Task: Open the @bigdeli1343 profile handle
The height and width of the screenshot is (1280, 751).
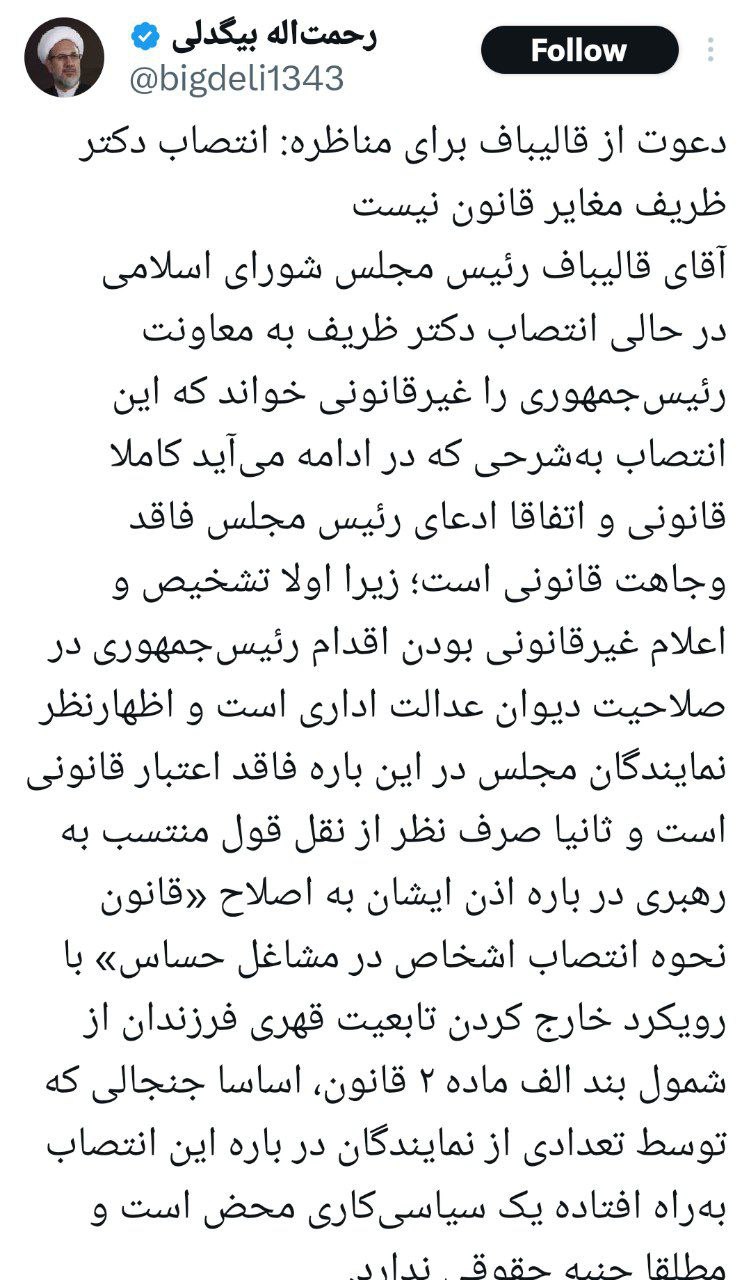Action: tap(238, 78)
